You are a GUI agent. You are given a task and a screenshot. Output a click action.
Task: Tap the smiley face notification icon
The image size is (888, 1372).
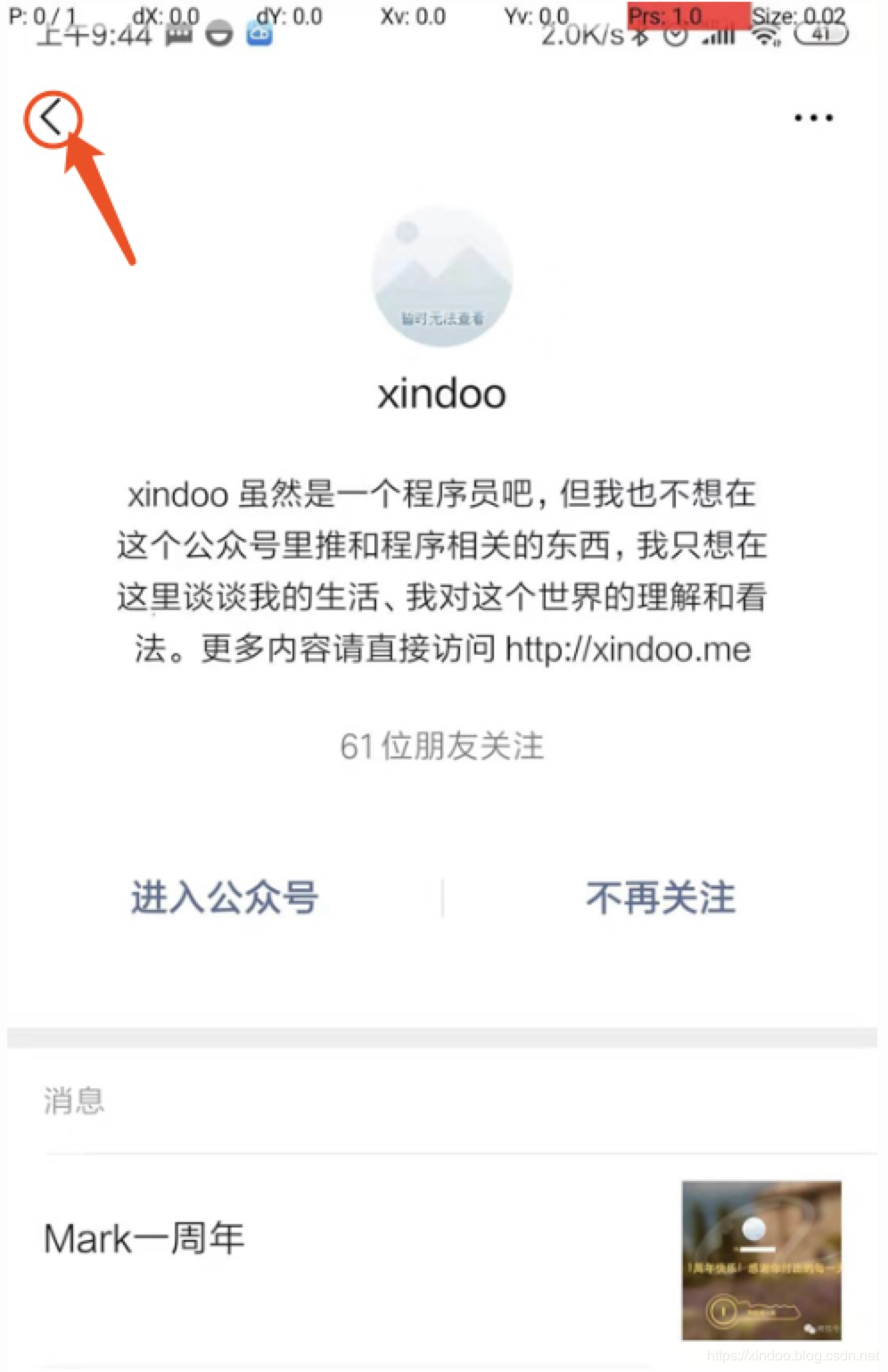(x=218, y=34)
